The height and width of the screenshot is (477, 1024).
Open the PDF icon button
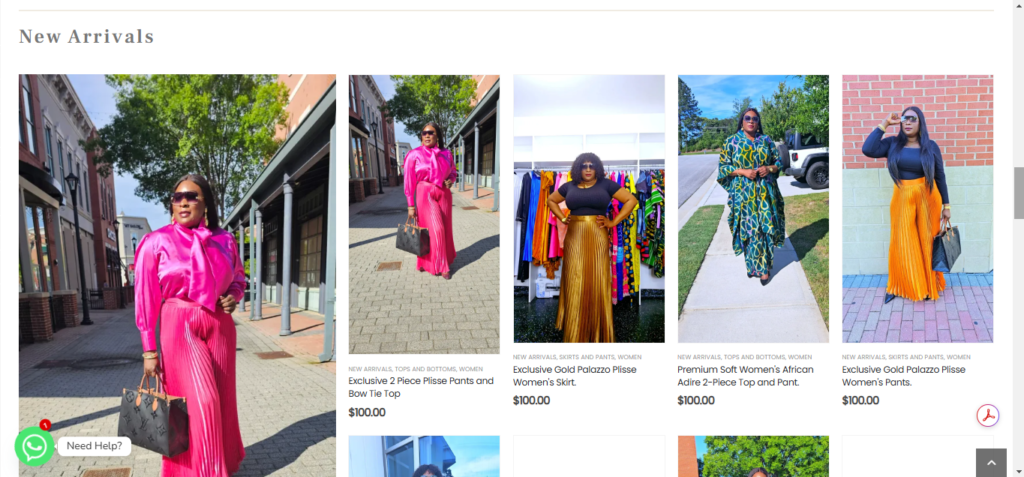coord(988,416)
